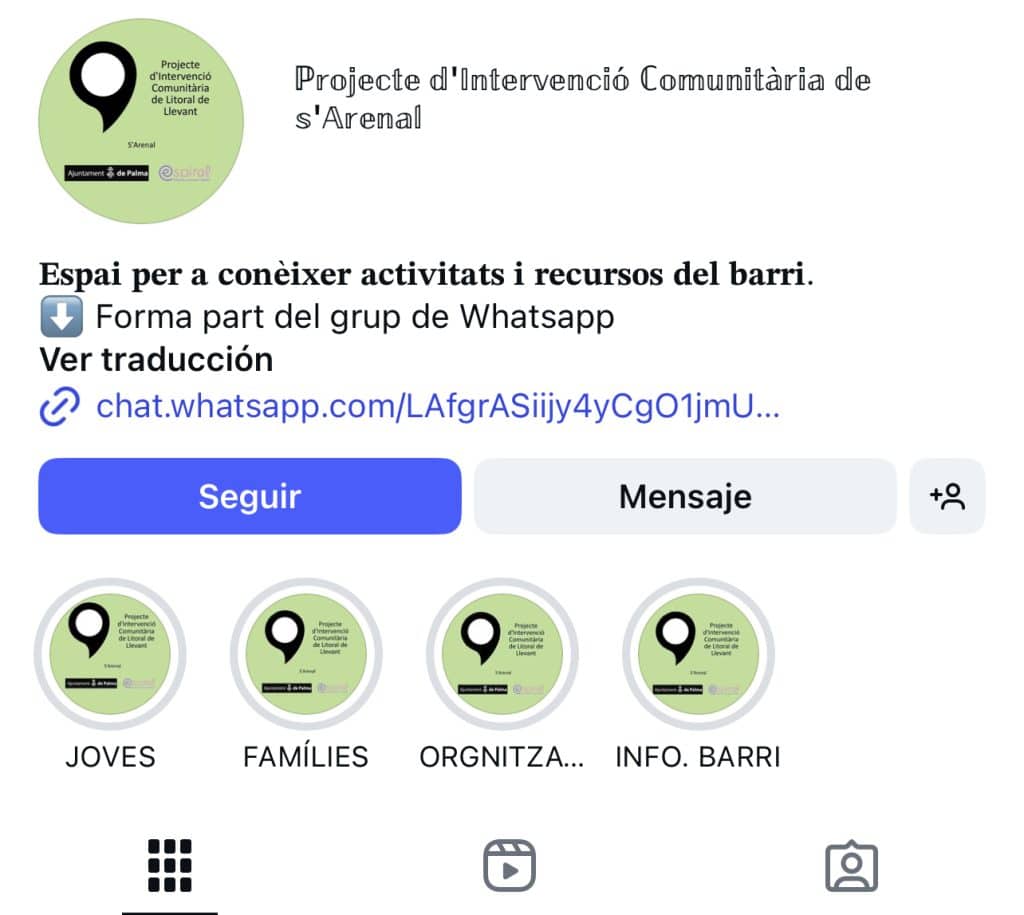This screenshot has width=1024, height=915.
Task: Open the JOVES story highlight
Action: click(110, 655)
